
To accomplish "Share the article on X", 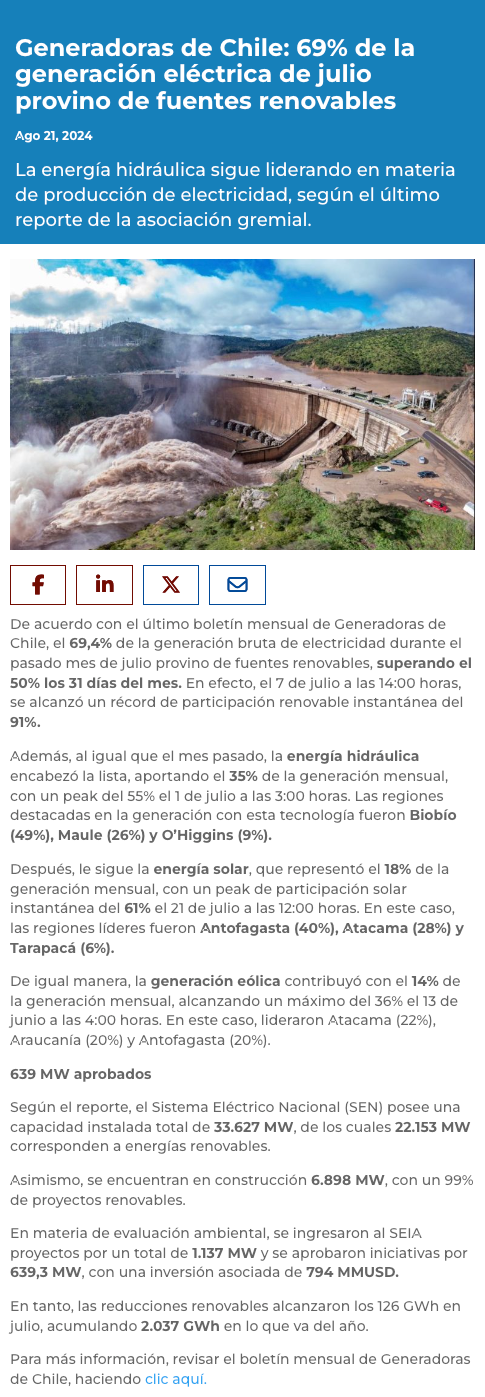I will pos(171,585).
